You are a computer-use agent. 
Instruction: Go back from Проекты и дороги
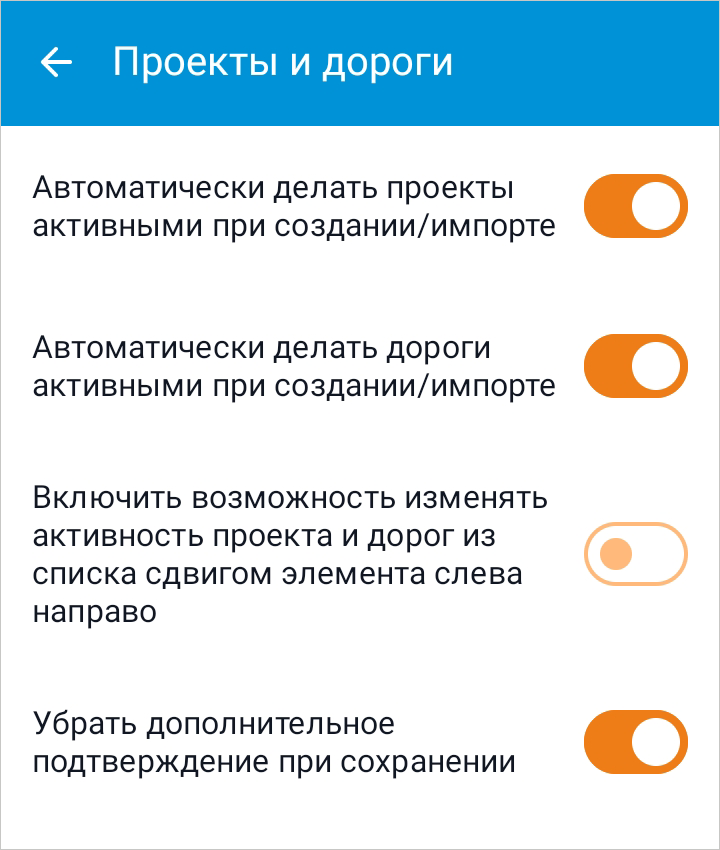tap(57, 62)
